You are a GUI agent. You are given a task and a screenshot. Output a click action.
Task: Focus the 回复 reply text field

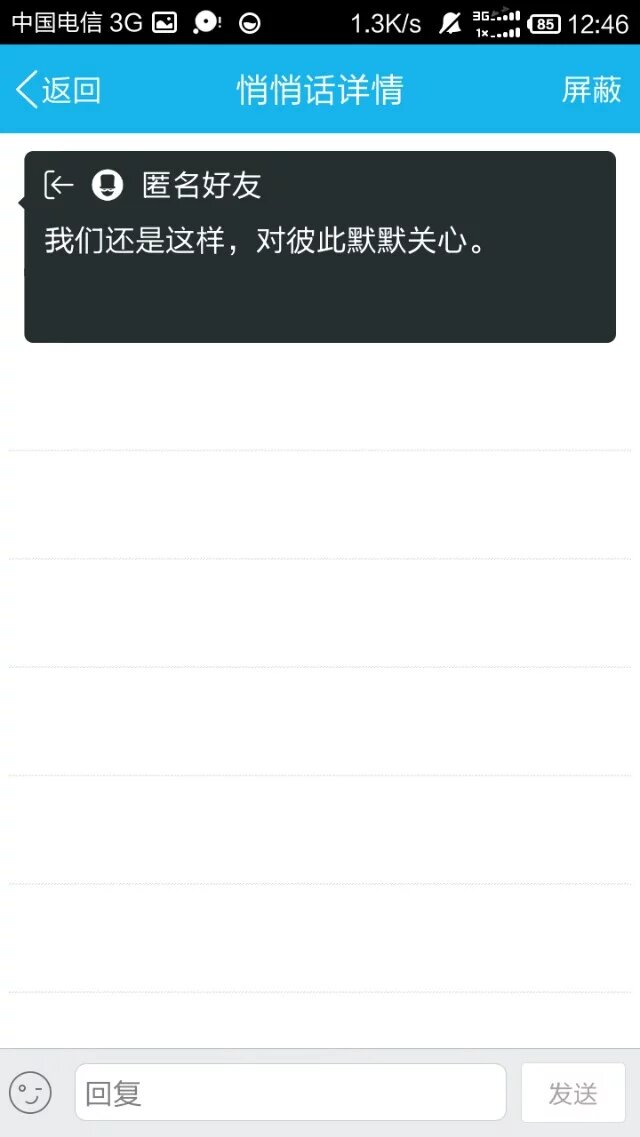pos(290,1092)
